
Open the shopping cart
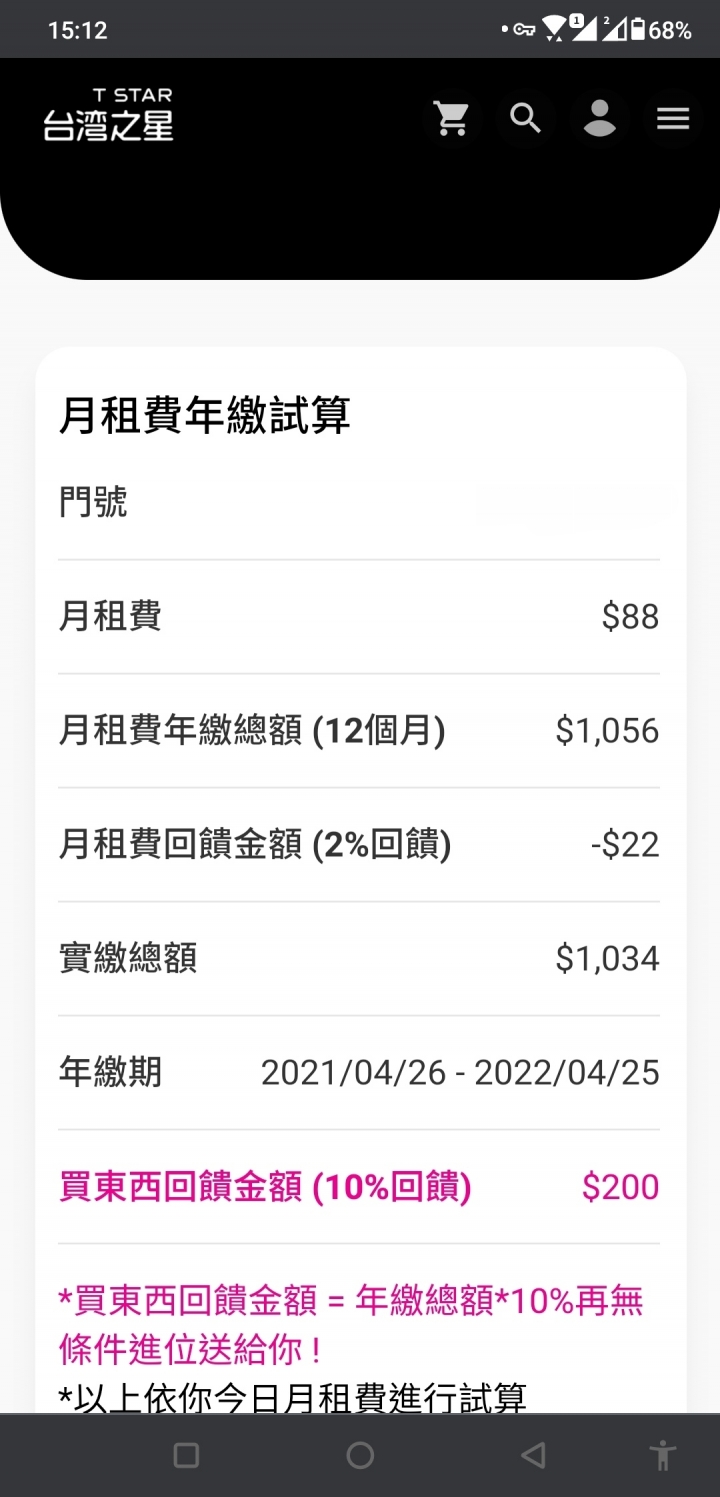[x=451, y=118]
